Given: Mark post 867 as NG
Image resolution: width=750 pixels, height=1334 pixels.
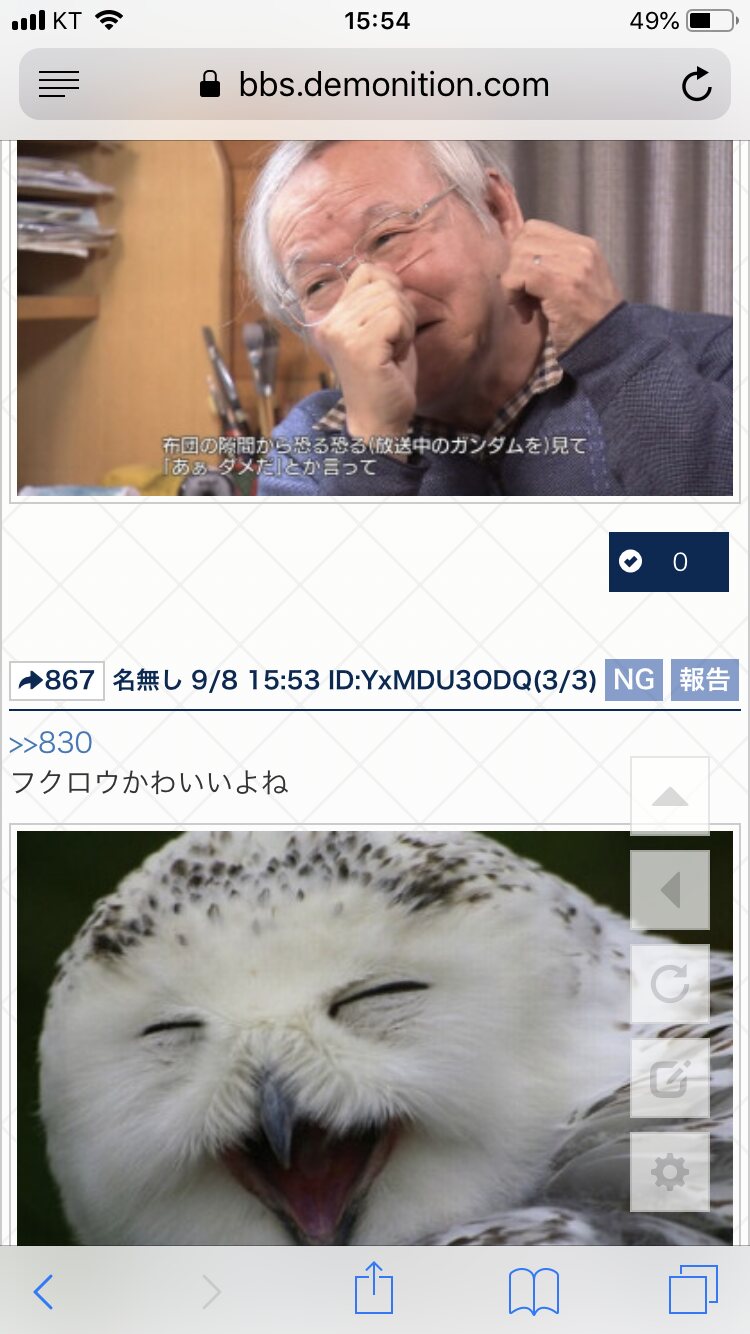Looking at the screenshot, I should pyautogui.click(x=633, y=680).
